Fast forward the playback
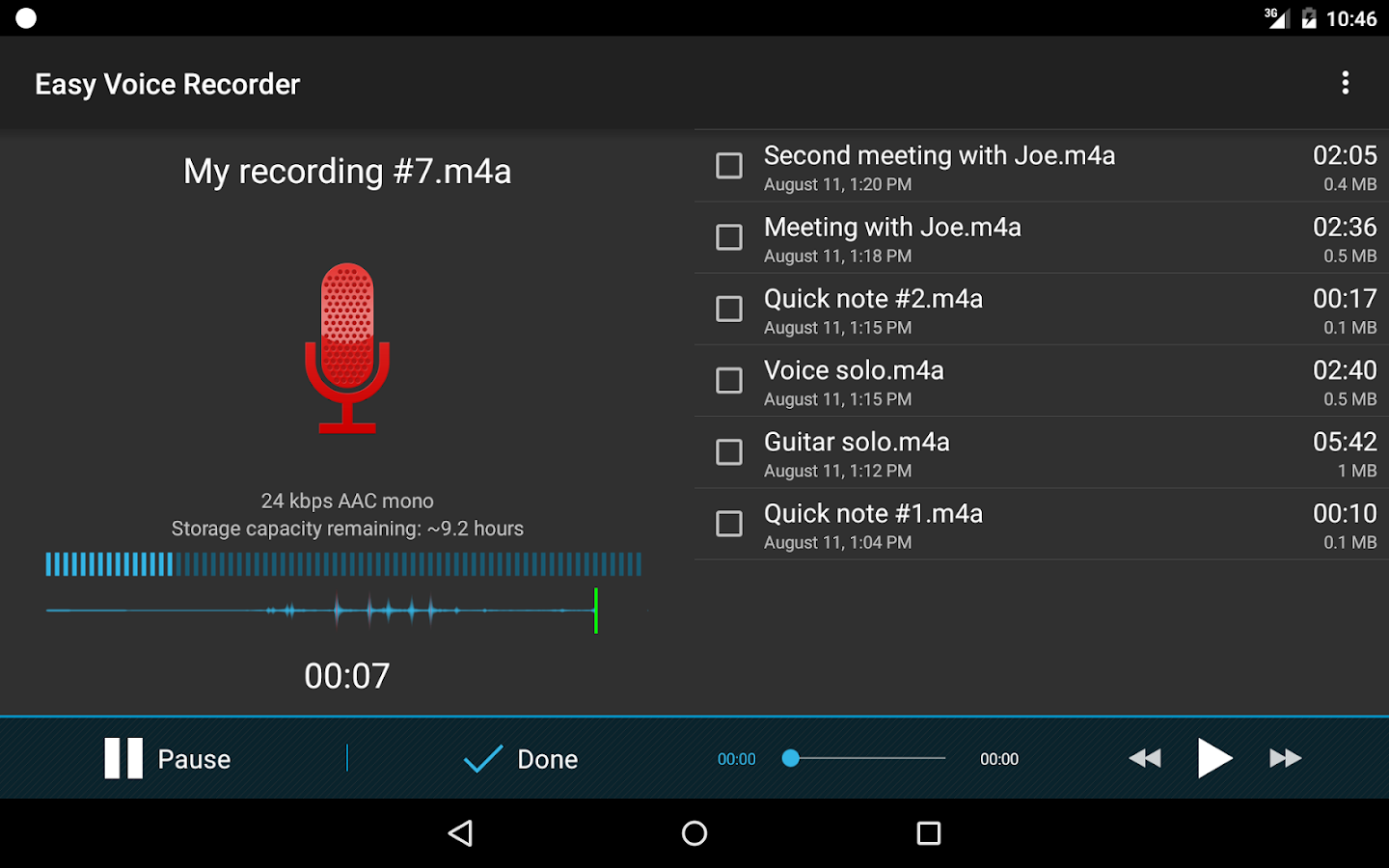The width and height of the screenshot is (1389, 868). coord(1284,758)
